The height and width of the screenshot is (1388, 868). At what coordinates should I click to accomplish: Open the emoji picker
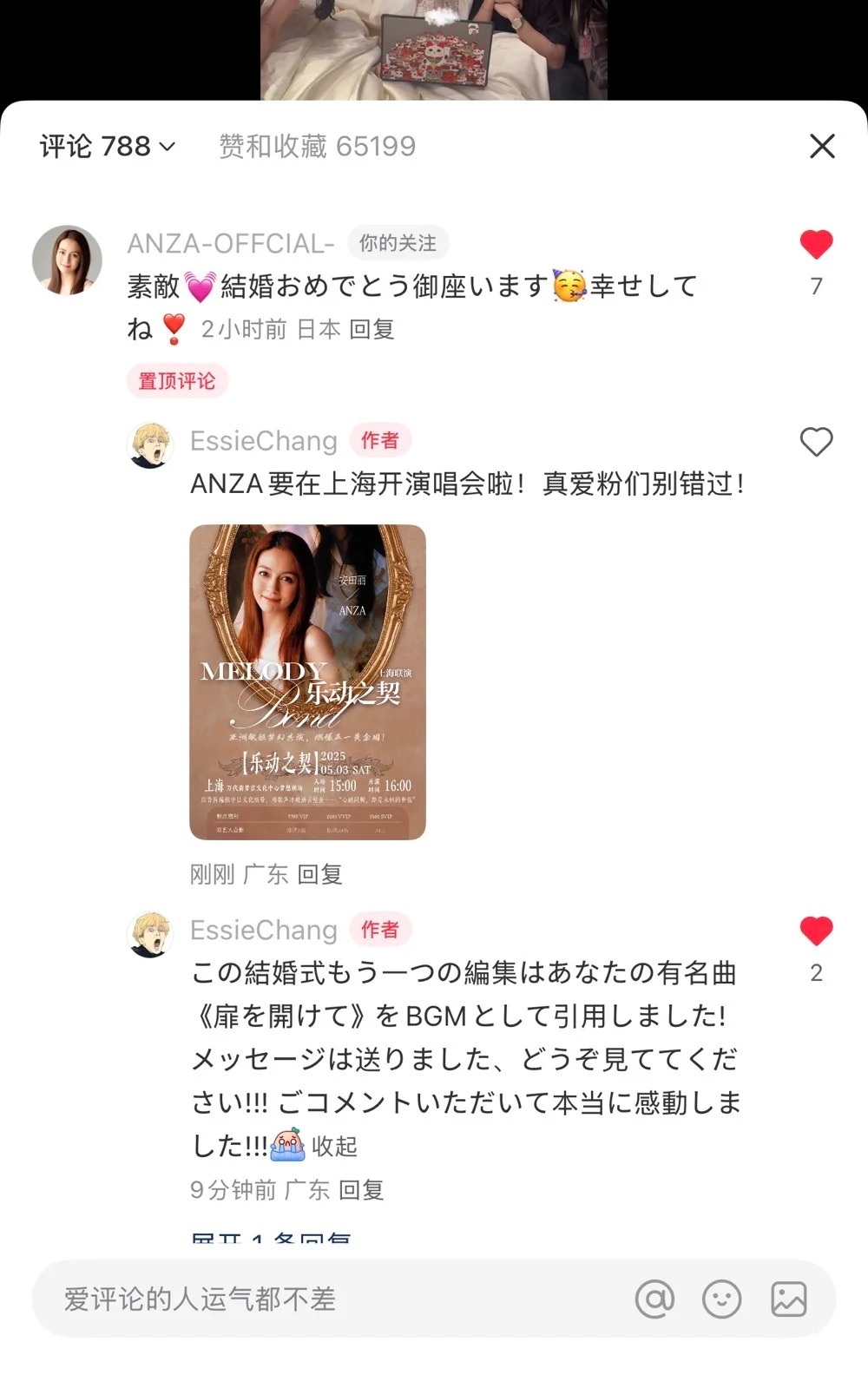[x=721, y=1299]
